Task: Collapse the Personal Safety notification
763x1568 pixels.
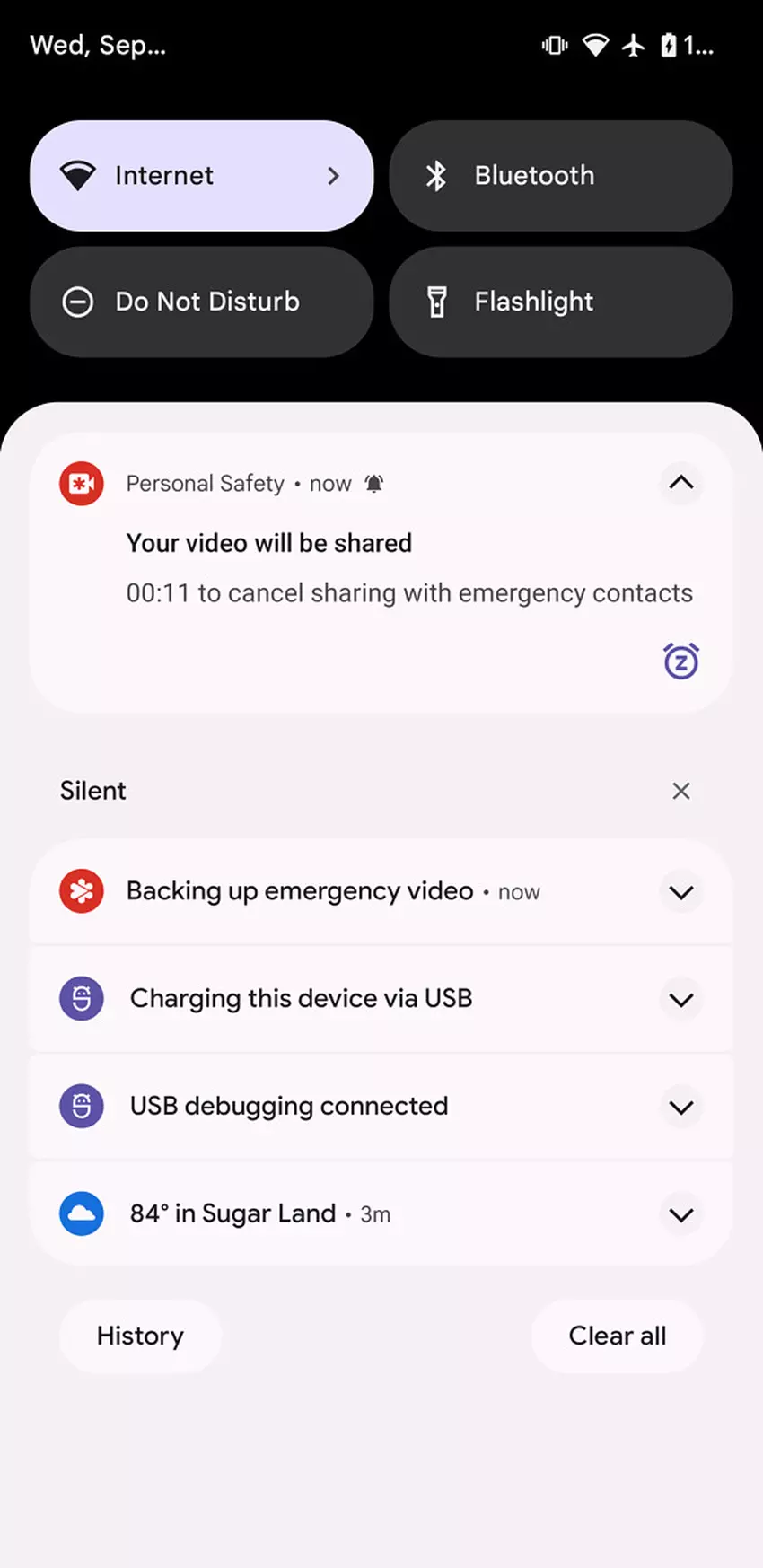Action: click(x=681, y=483)
